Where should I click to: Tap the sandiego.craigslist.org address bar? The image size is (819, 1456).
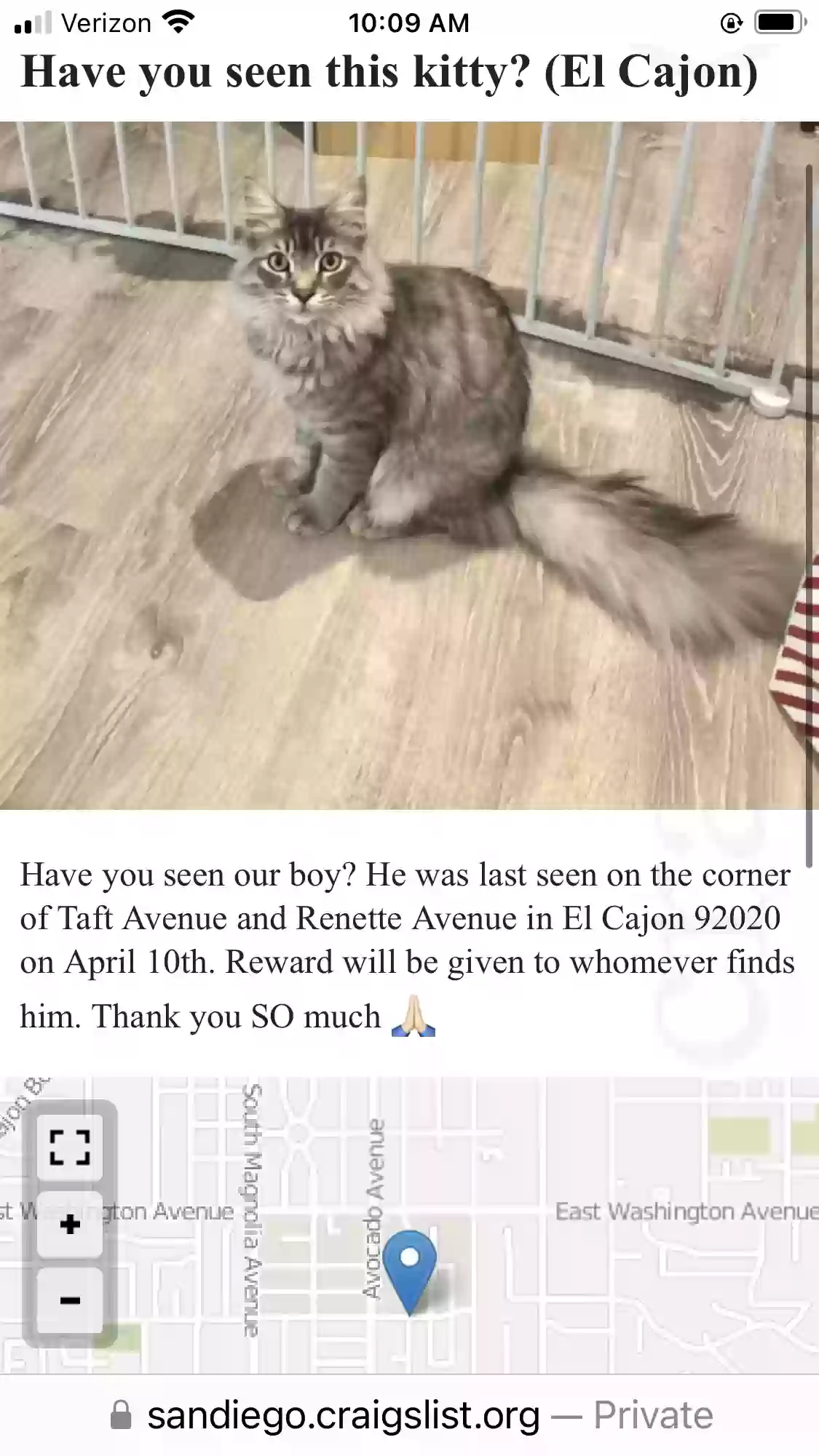411,1415
